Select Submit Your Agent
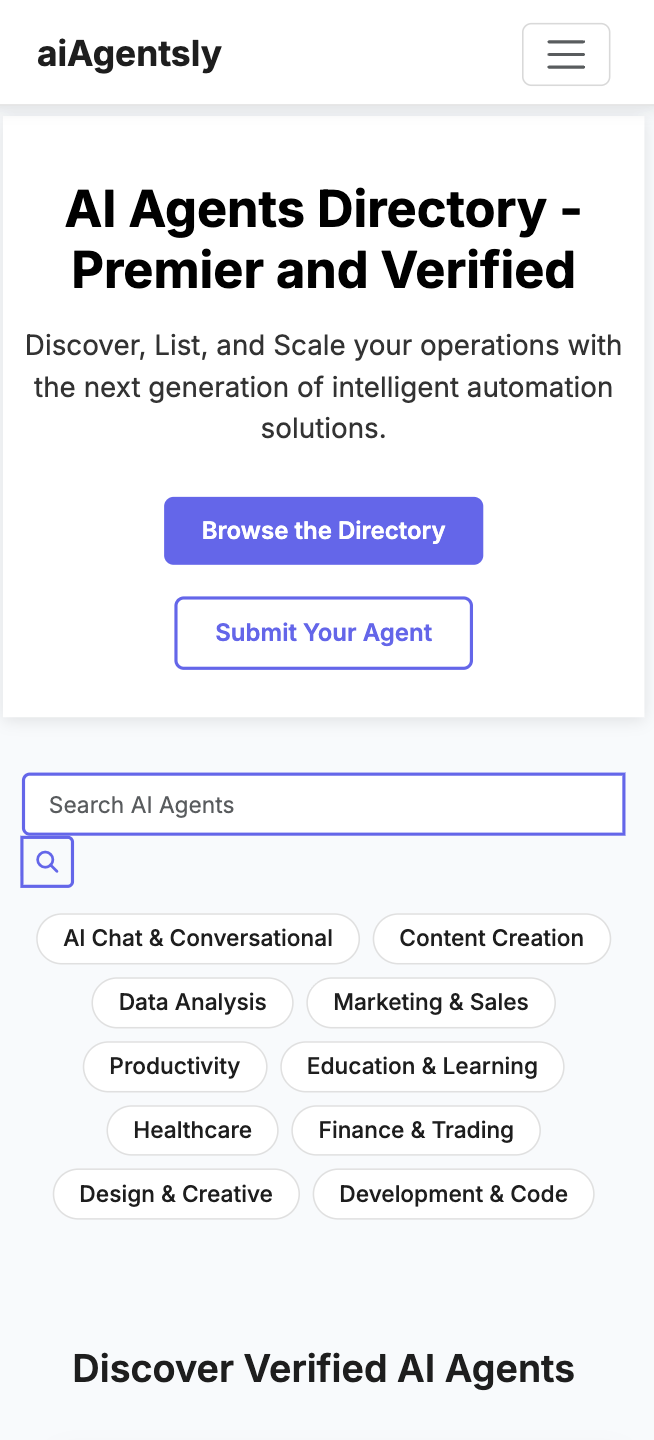Screen dimensions: 654x1440 click(x=323, y=633)
